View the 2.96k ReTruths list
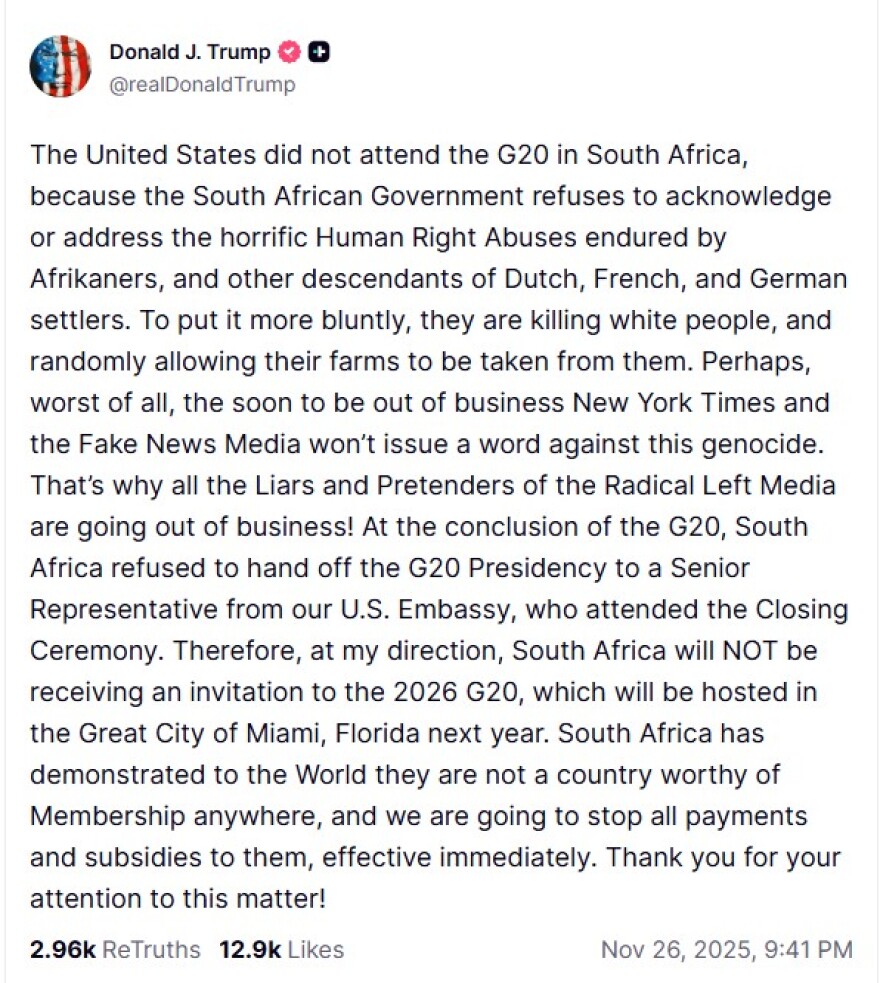The height and width of the screenshot is (983, 880). click(x=115, y=949)
